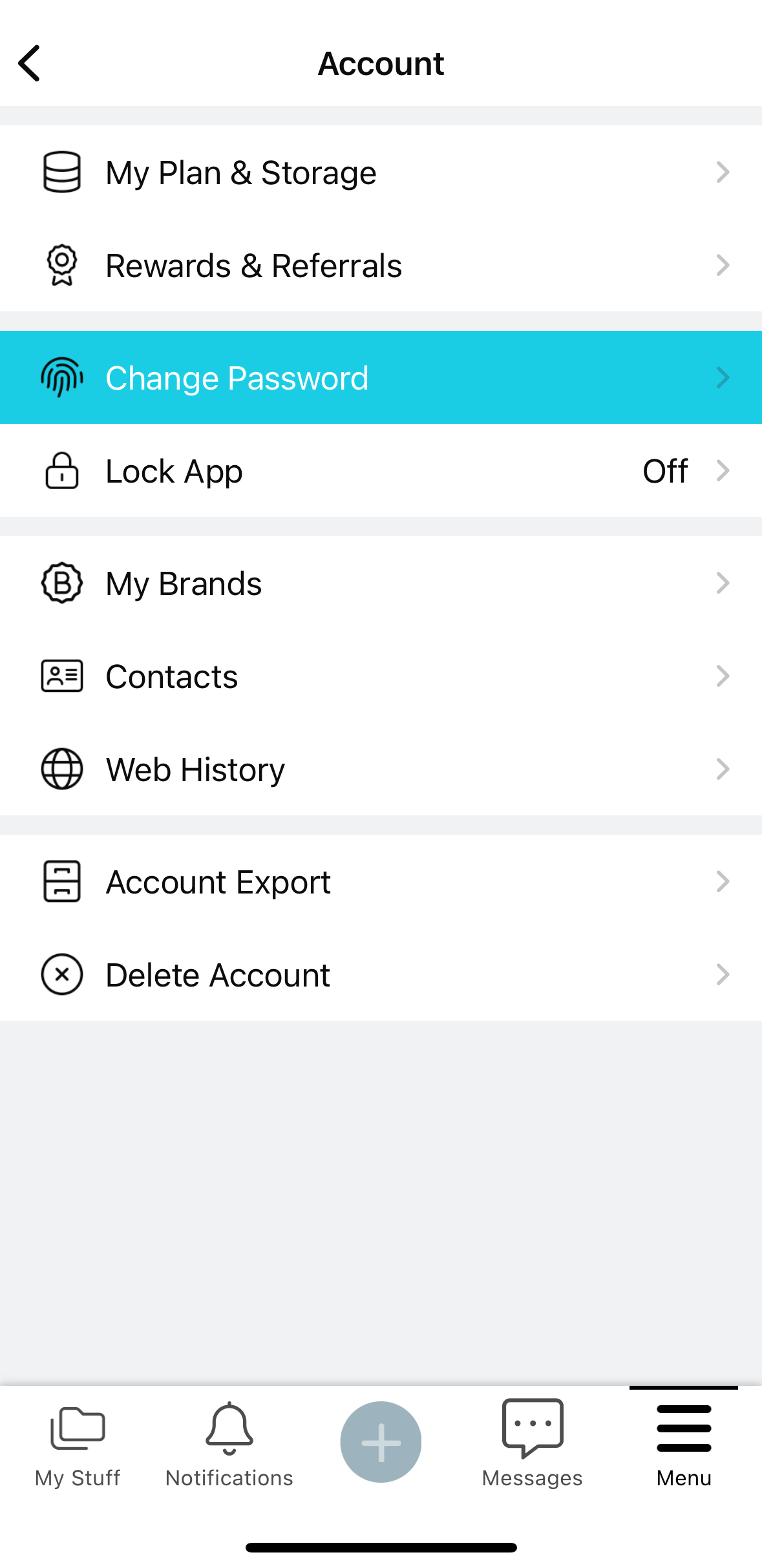Open My Brands

coord(380,583)
